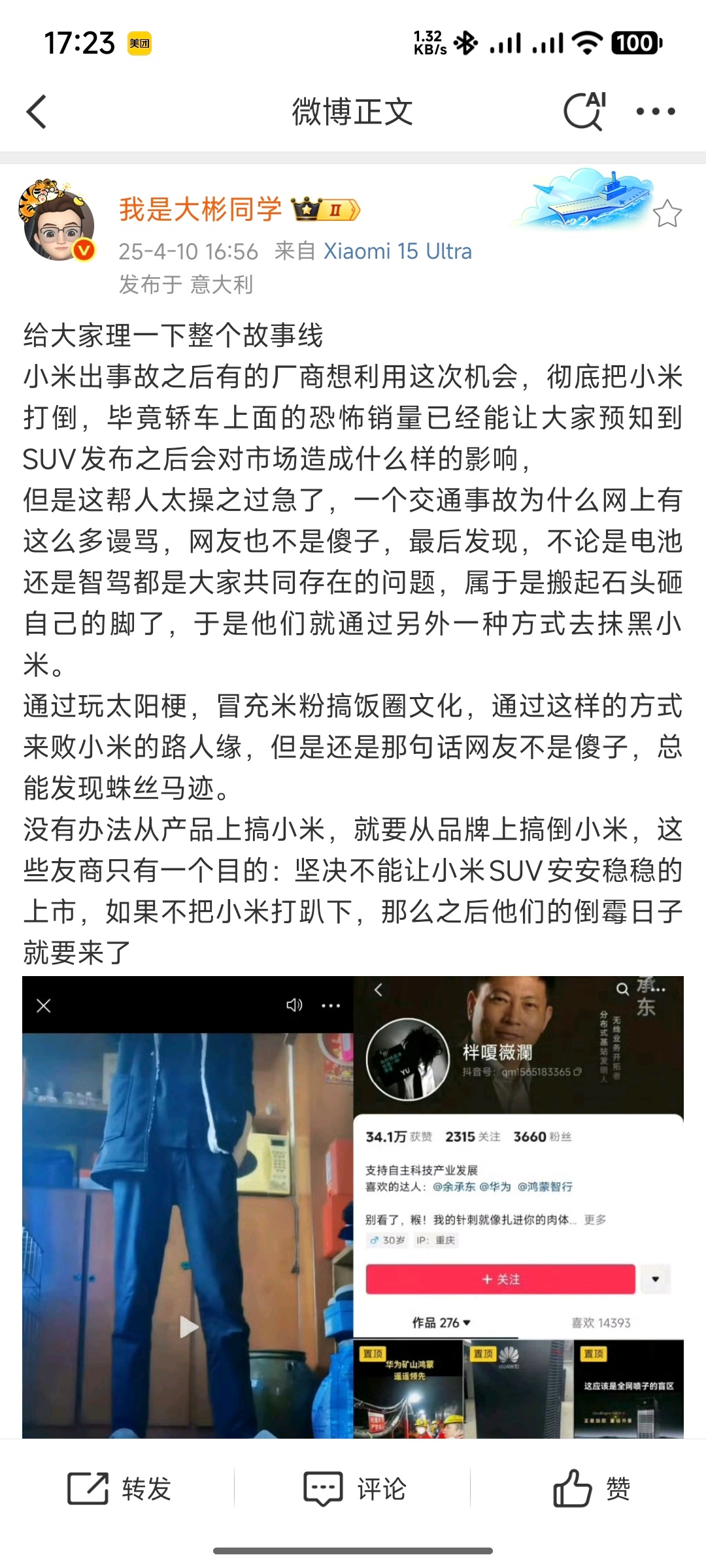Like the post with 赞
This screenshot has width=706, height=1568.
[592, 1490]
